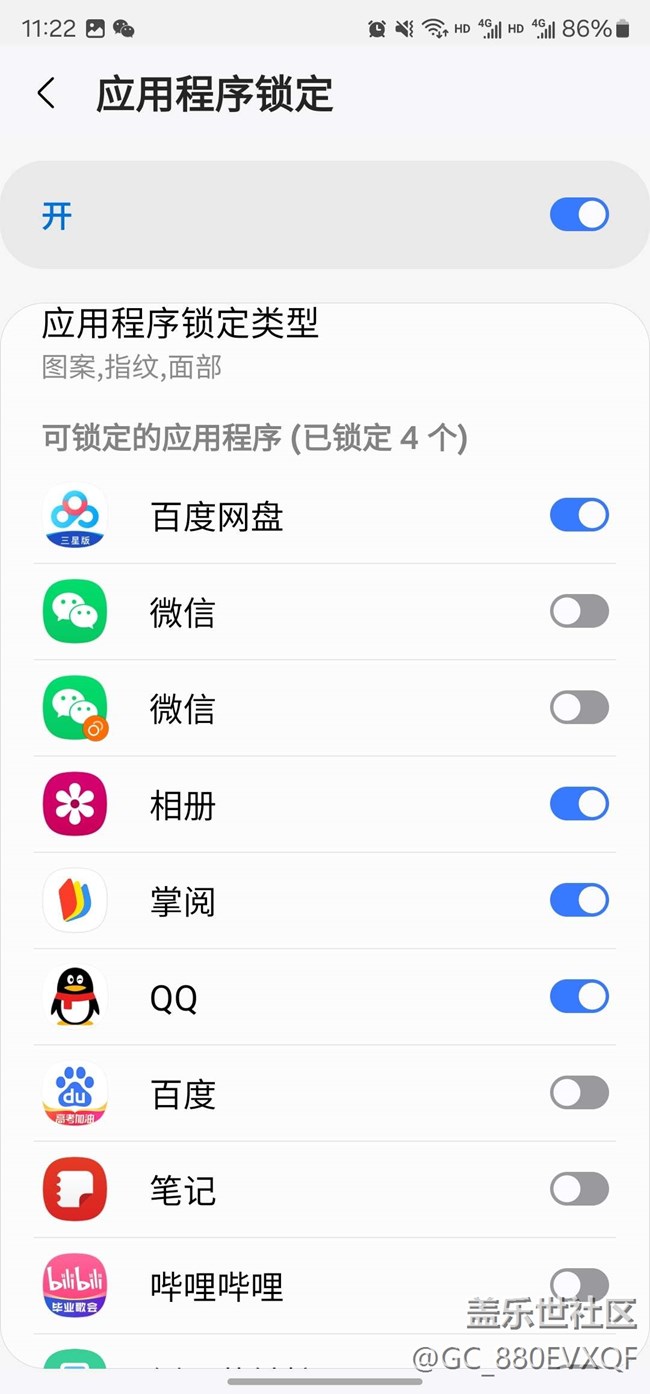The height and width of the screenshot is (1394, 650).
Task: Turn off the main 开 switch
Action: click(x=579, y=215)
